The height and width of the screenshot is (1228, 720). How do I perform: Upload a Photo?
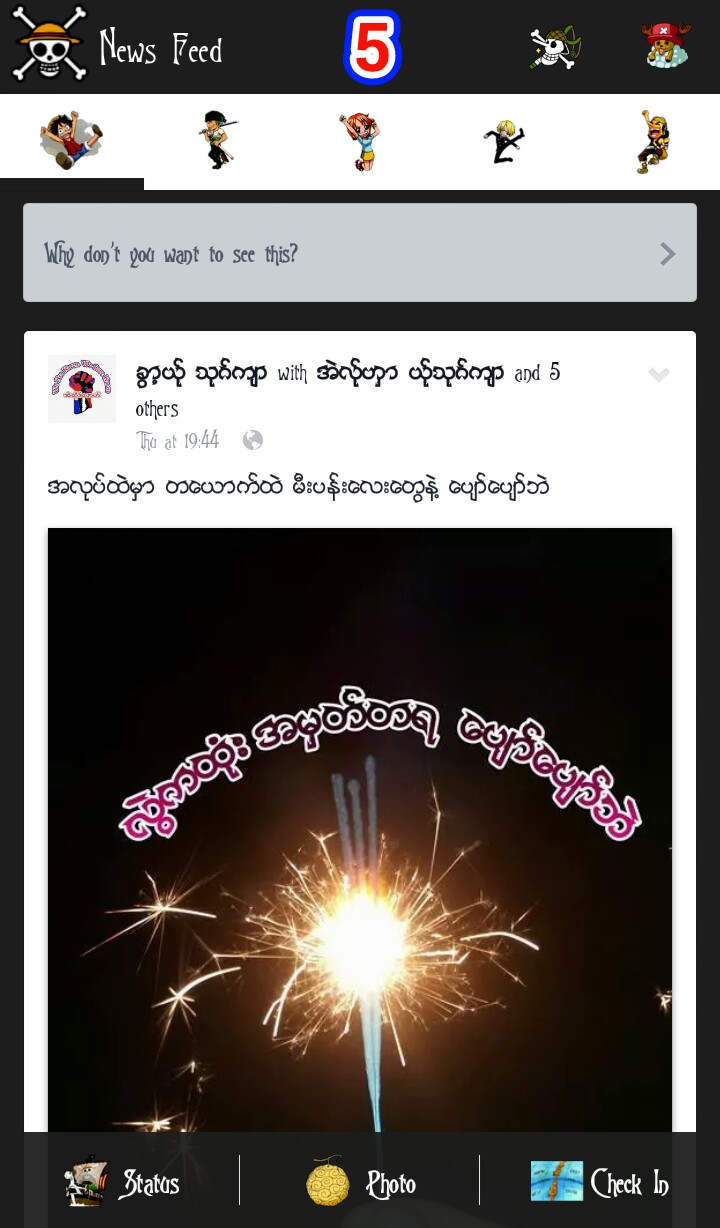point(361,1185)
